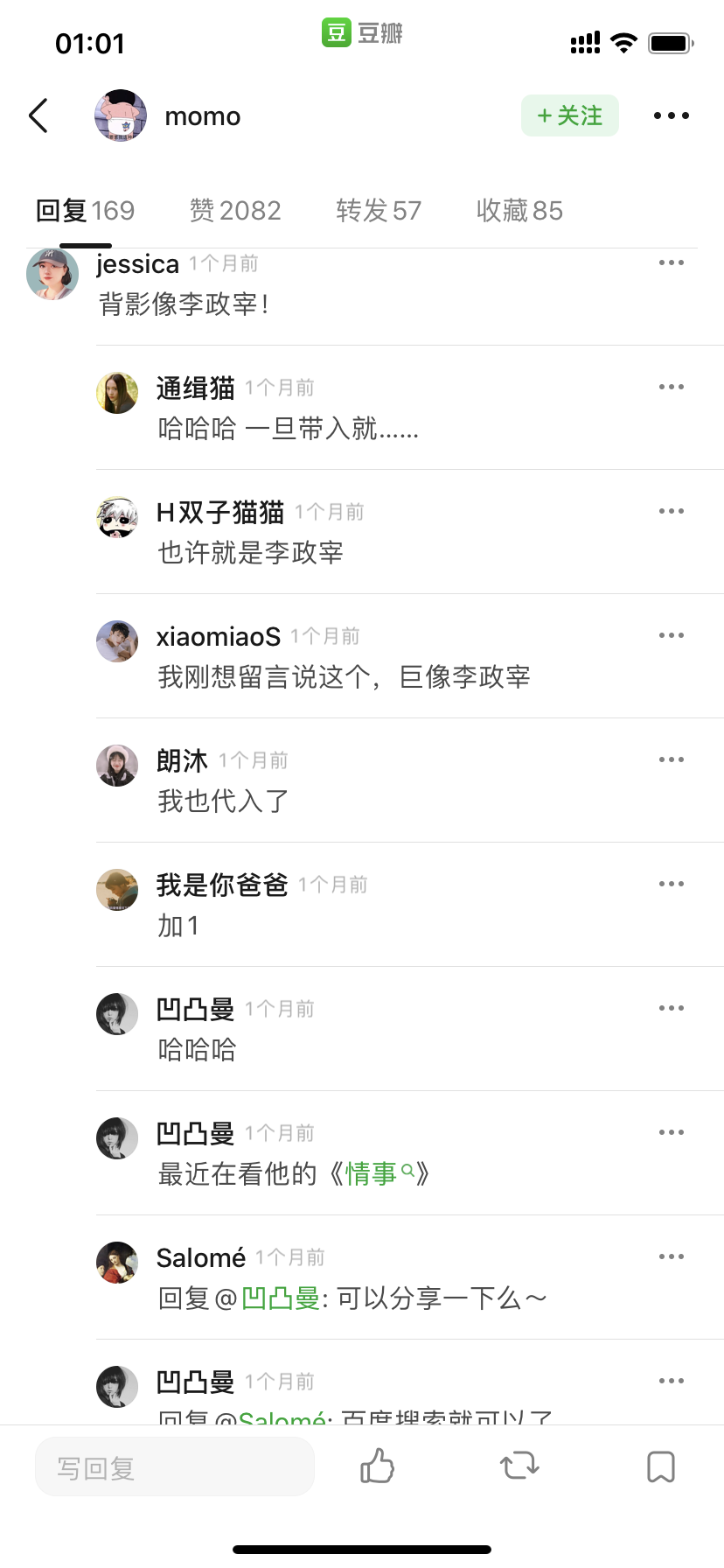
Task: Open more options on 通缉猫's comment
Action: [x=671, y=387]
